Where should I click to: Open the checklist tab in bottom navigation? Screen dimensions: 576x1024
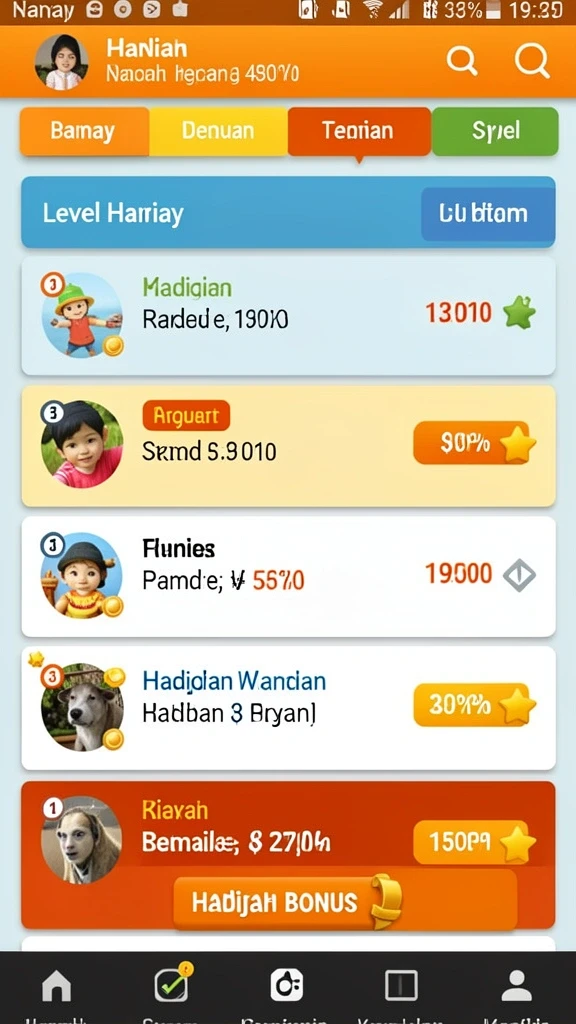172,984
